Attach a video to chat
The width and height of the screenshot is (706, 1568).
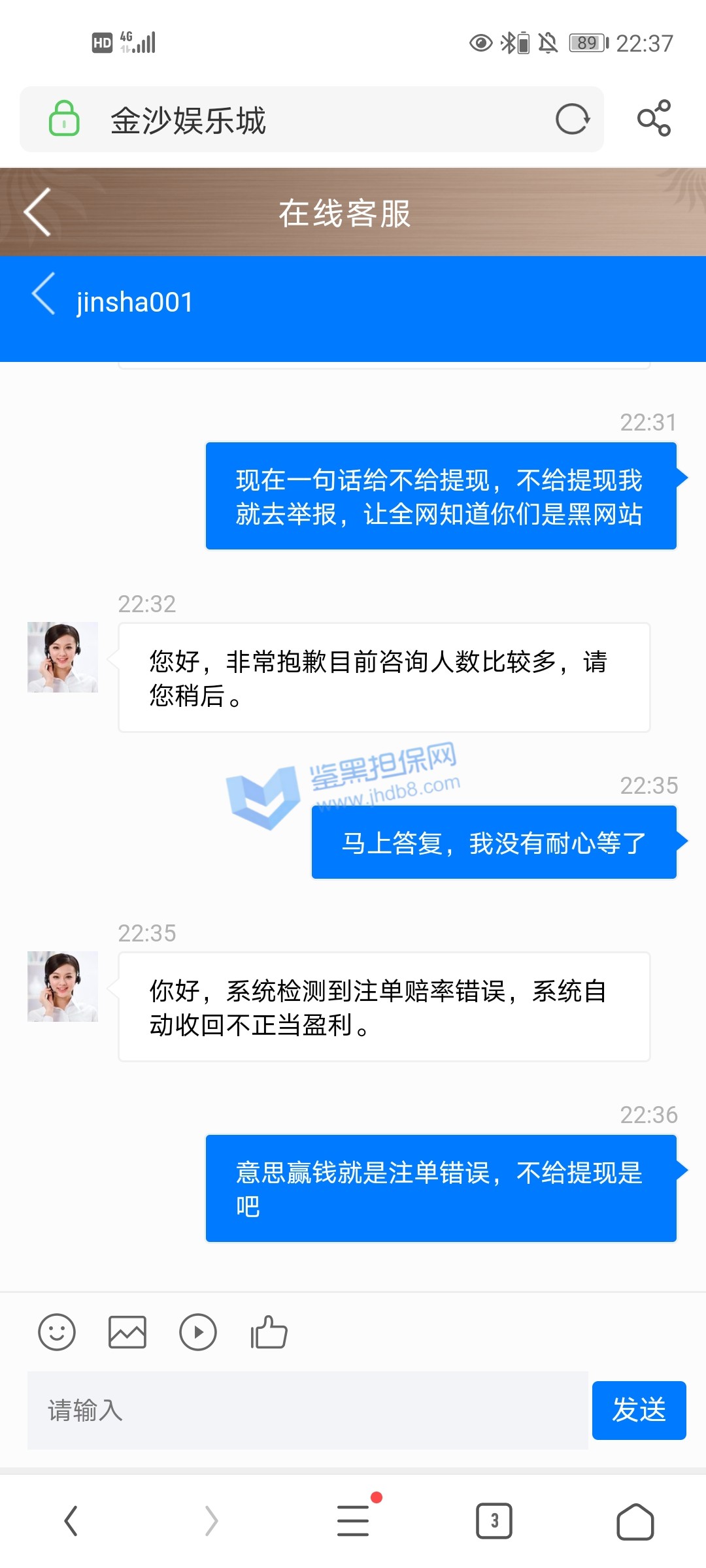pyautogui.click(x=197, y=1332)
